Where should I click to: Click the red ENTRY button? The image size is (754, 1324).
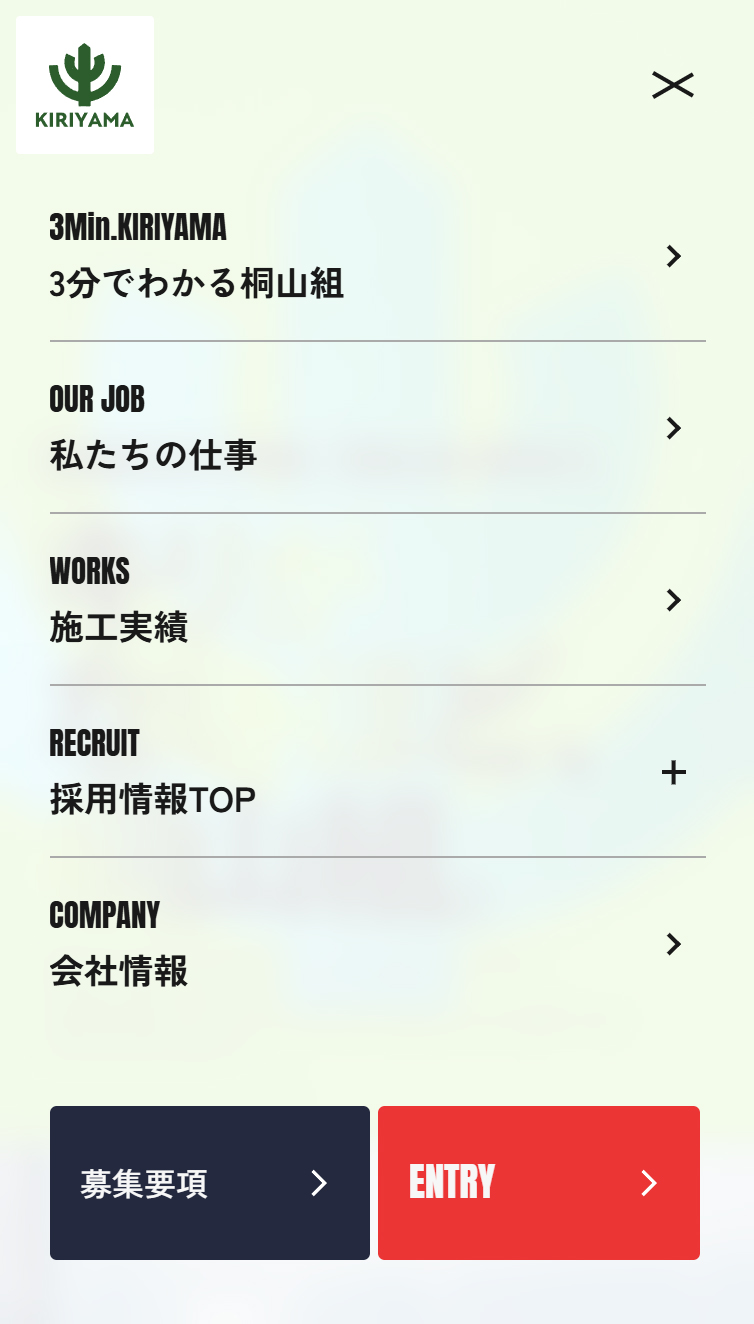[x=539, y=1183]
